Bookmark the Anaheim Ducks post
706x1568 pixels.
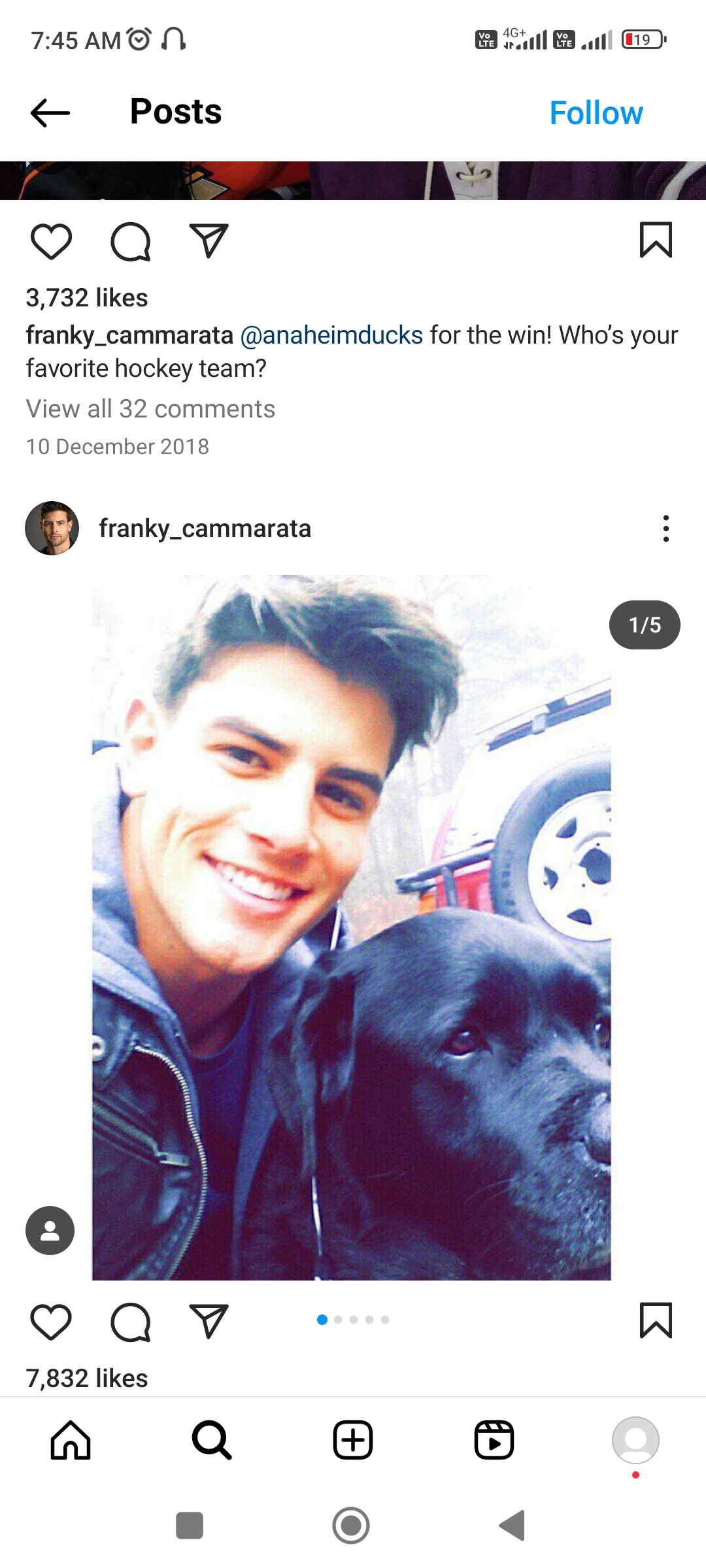[656, 240]
